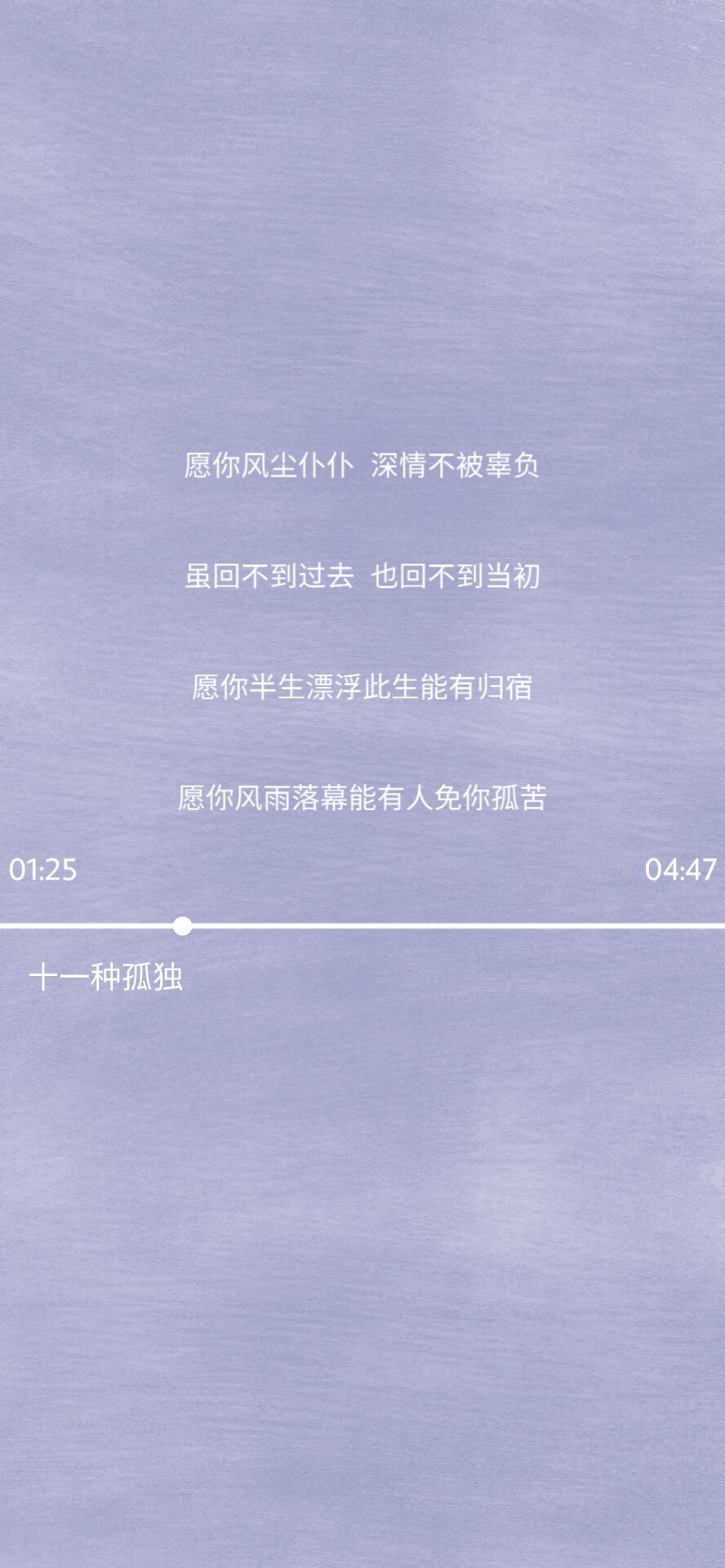Click near 04:47 on the progress track
This screenshot has width=725, height=1568.
point(653,925)
